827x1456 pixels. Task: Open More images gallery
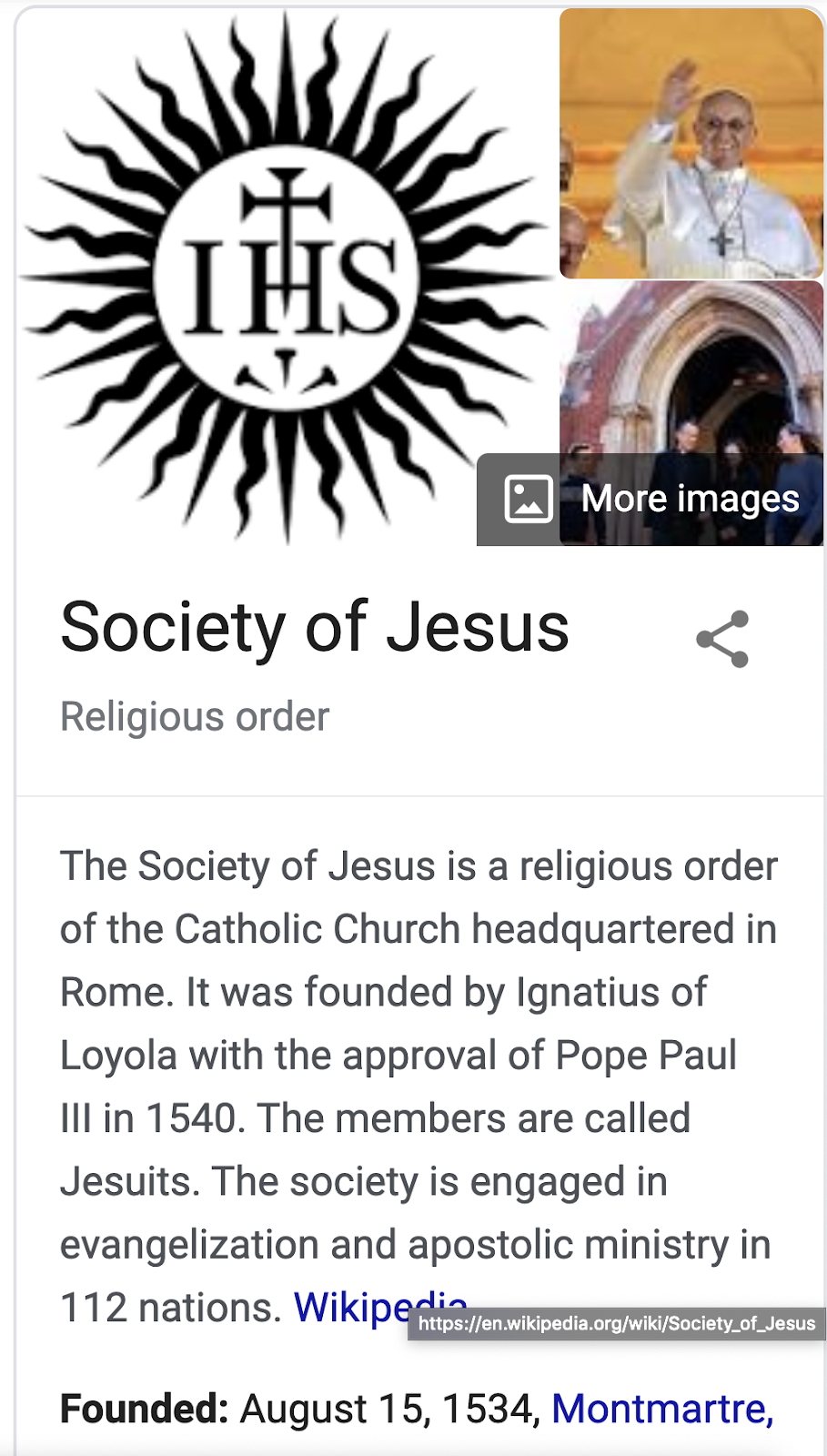pyautogui.click(x=651, y=500)
